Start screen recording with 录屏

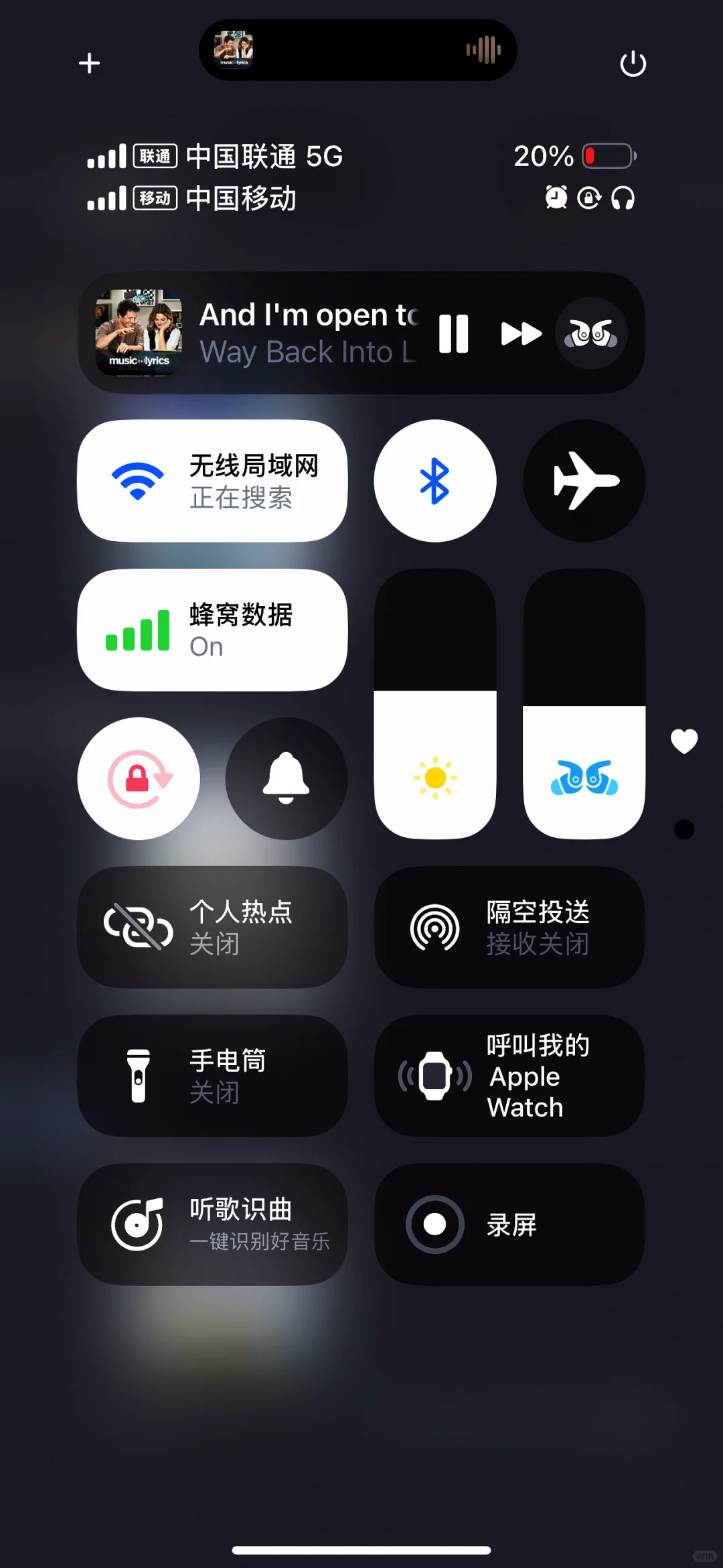(x=509, y=1222)
